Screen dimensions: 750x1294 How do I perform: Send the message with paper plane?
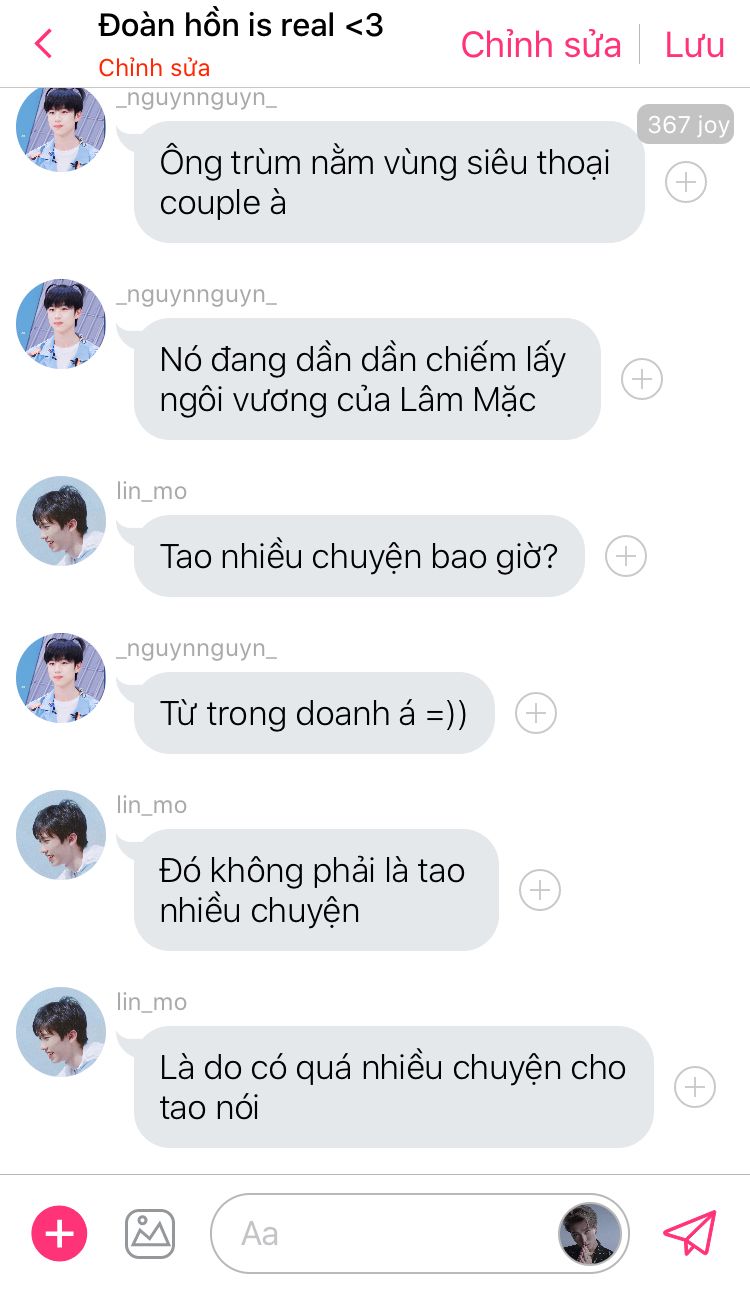(690, 1234)
